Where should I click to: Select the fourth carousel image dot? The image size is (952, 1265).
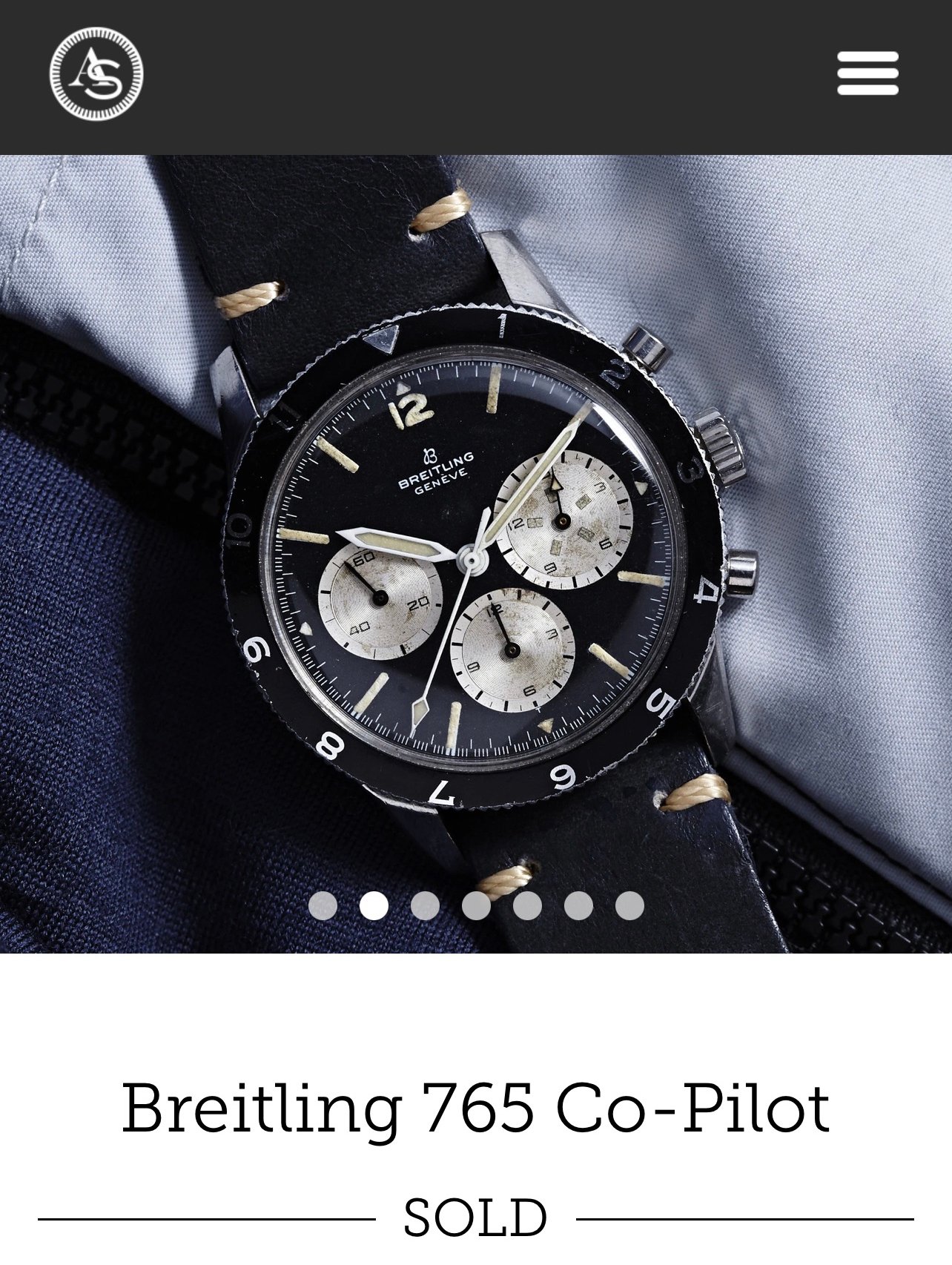click(x=476, y=905)
